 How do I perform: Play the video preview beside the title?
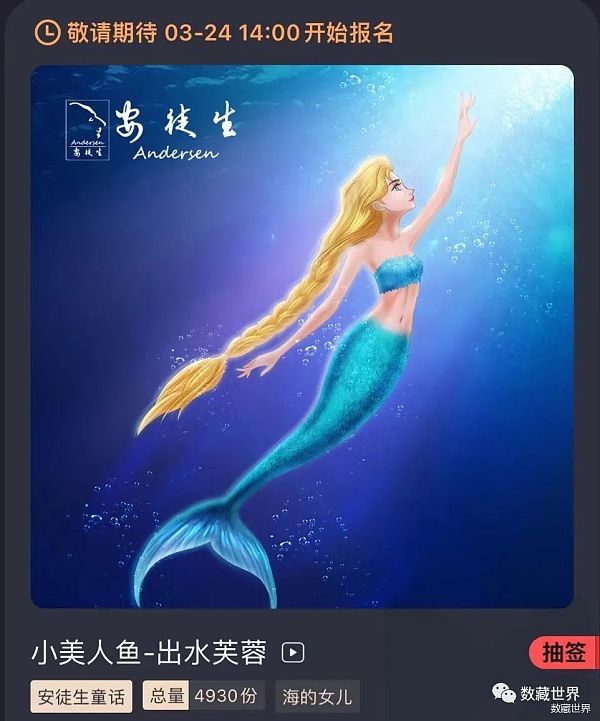point(293,653)
